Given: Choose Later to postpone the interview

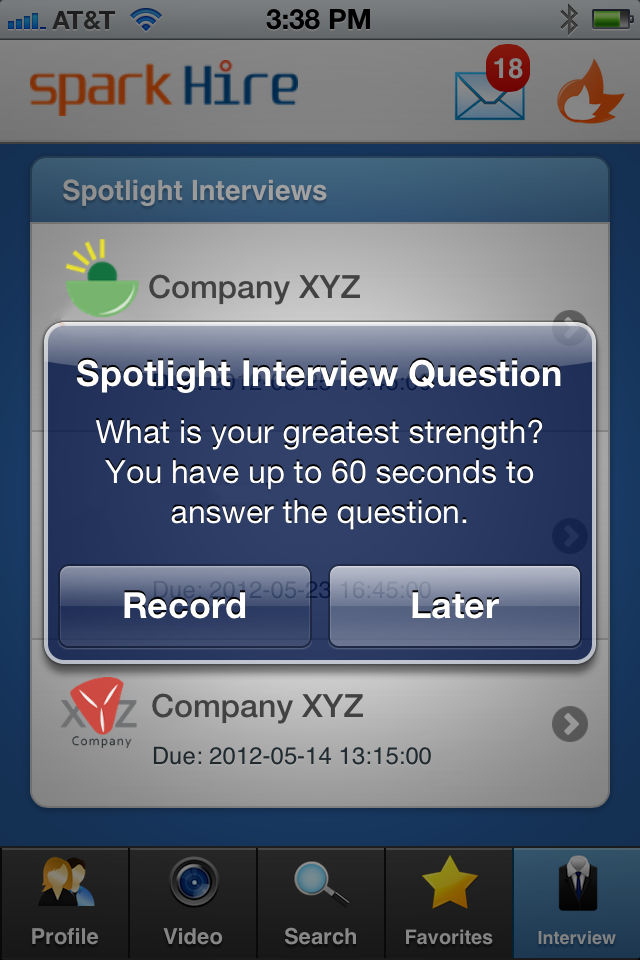Looking at the screenshot, I should coord(455,606).
